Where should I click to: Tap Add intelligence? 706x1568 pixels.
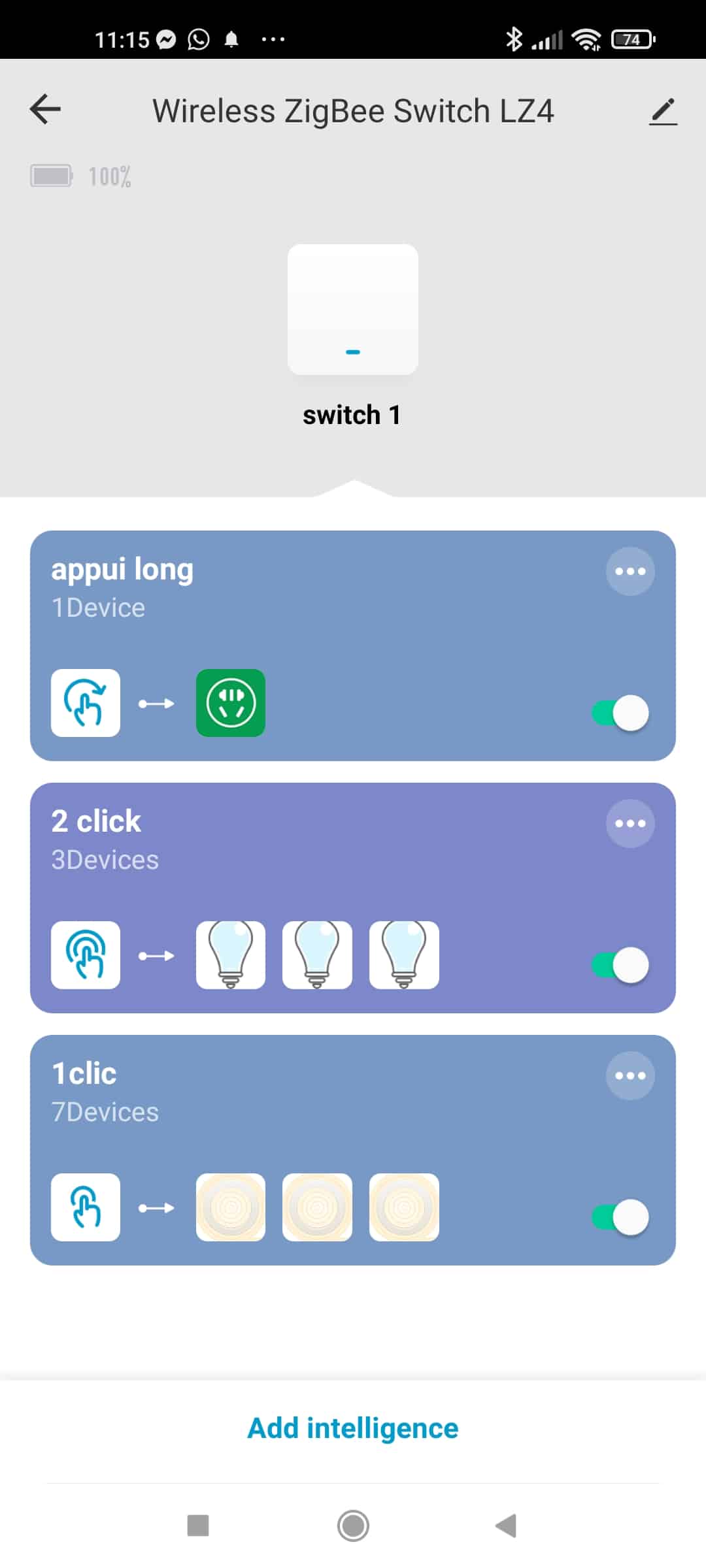pyautogui.click(x=353, y=1428)
